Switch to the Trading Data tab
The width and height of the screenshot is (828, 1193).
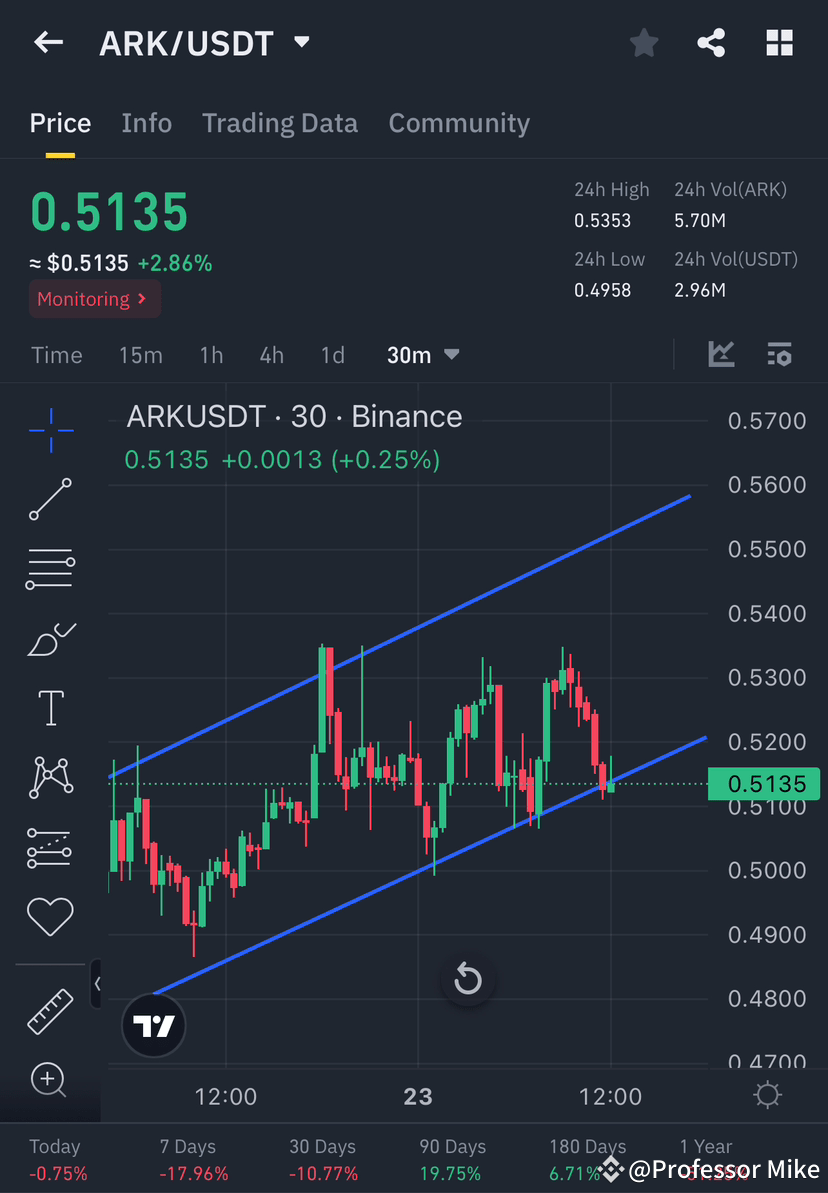pos(280,122)
